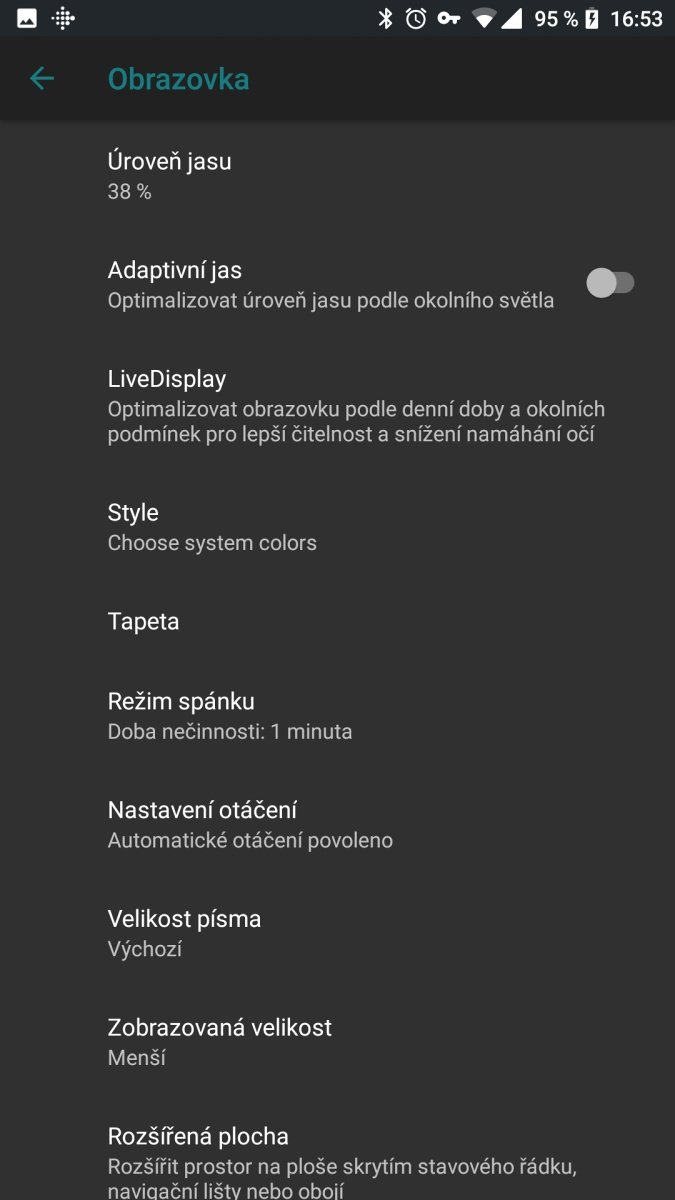675x1200 pixels.
Task: Open Style system colors
Action: click(337, 527)
